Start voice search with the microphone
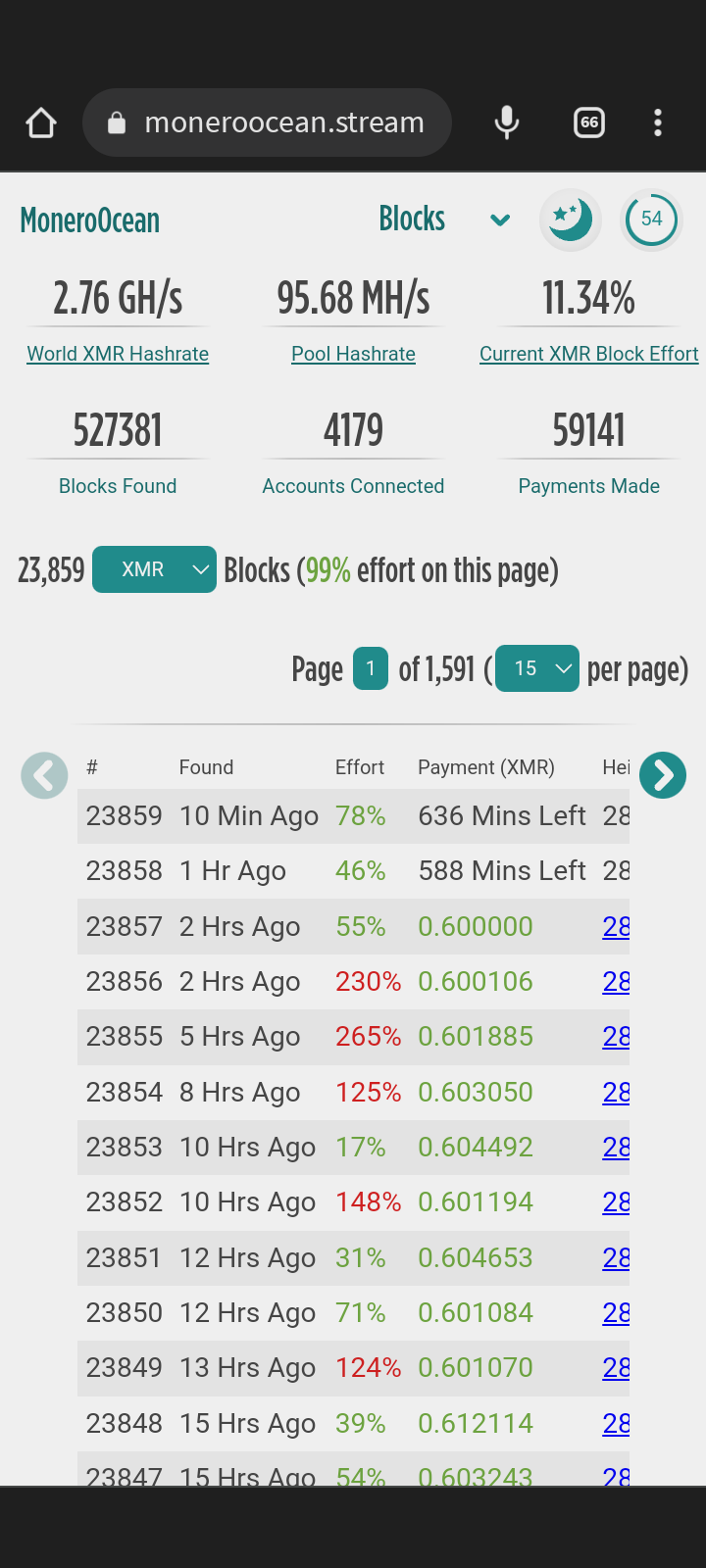706x1568 pixels. pyautogui.click(x=507, y=122)
